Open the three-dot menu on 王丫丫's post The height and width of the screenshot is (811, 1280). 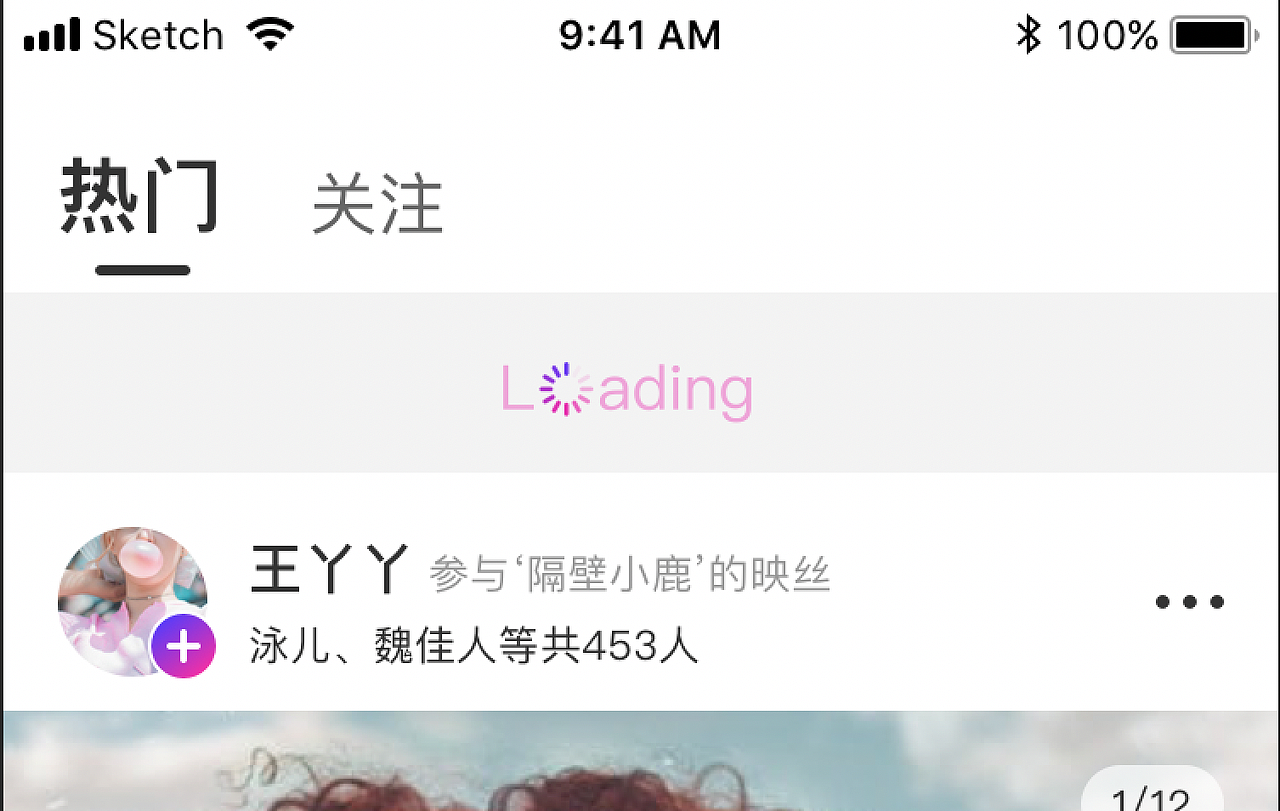tap(1189, 602)
